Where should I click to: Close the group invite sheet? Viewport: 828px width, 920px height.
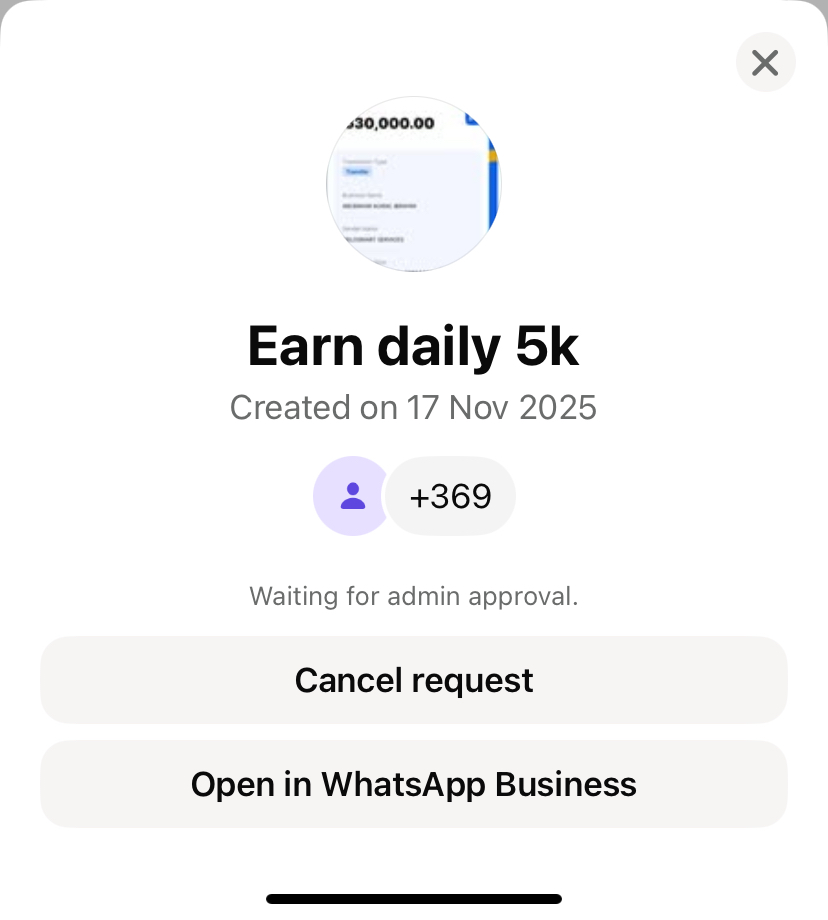[x=765, y=63]
